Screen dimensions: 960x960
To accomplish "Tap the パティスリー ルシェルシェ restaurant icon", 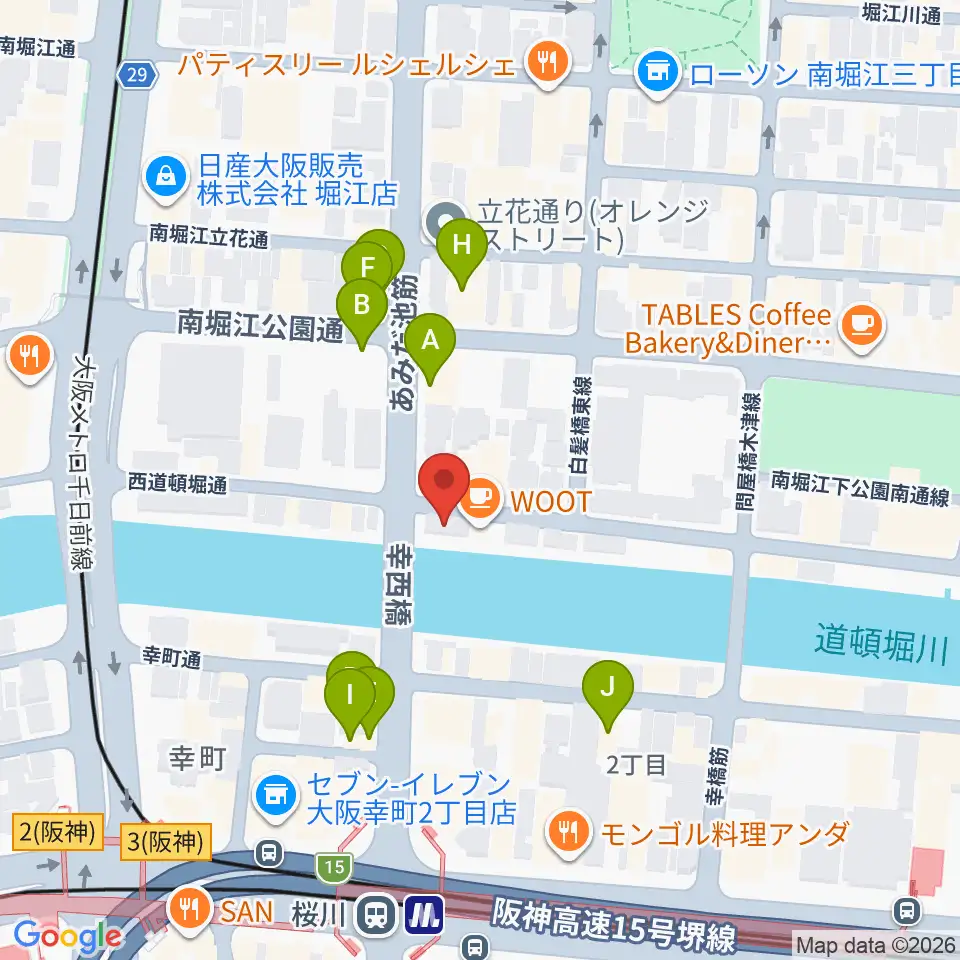I will [549, 64].
